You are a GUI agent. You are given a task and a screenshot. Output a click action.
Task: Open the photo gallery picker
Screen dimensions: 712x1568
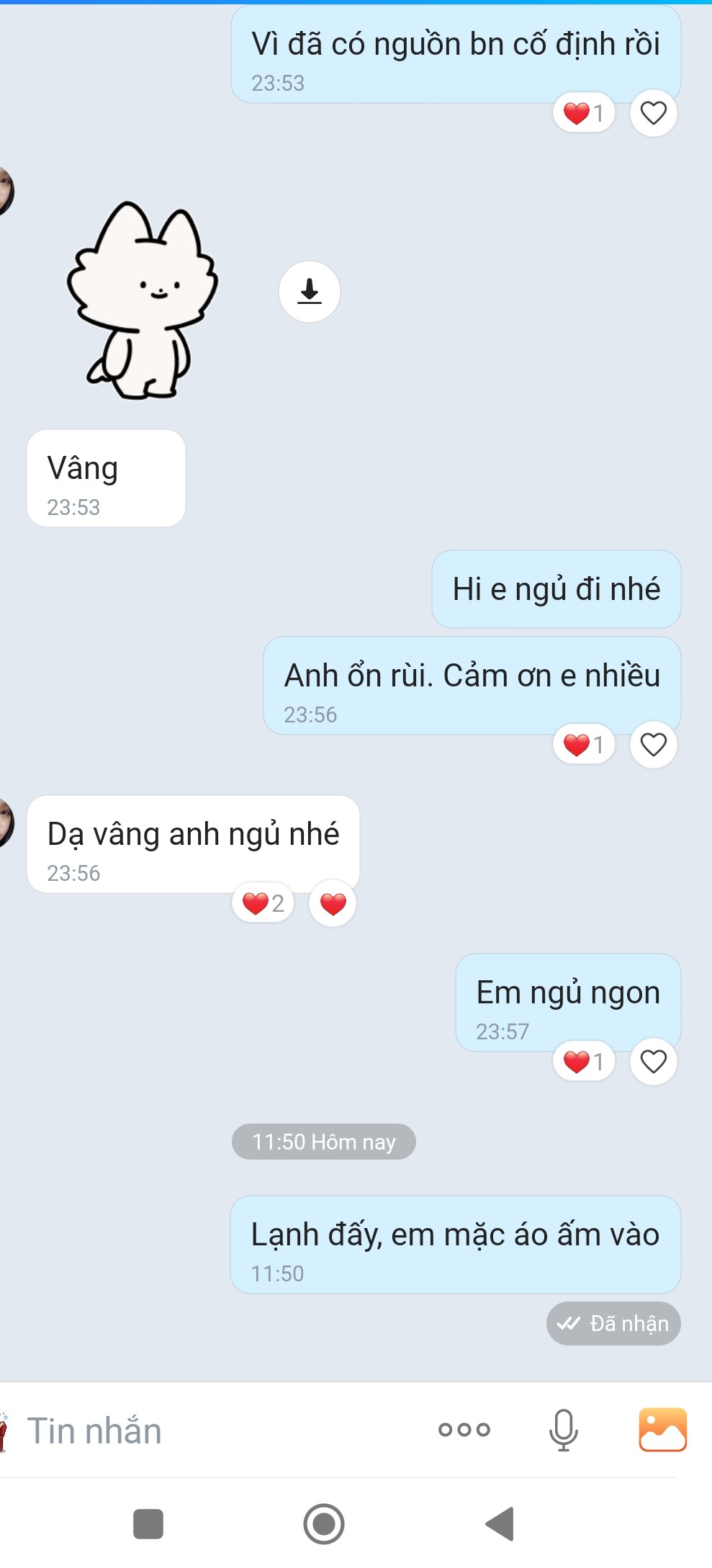coord(662,1430)
